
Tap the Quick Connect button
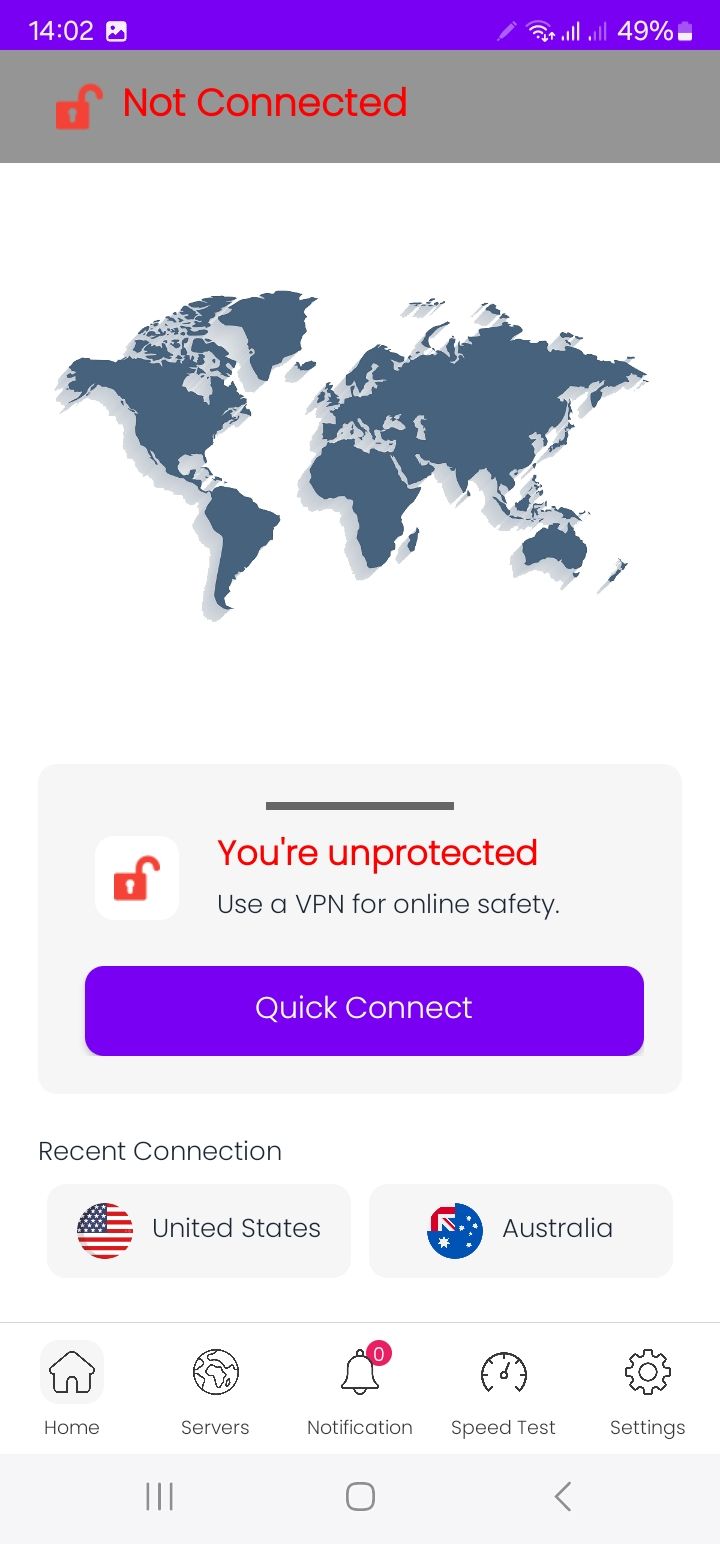pyautogui.click(x=364, y=1010)
